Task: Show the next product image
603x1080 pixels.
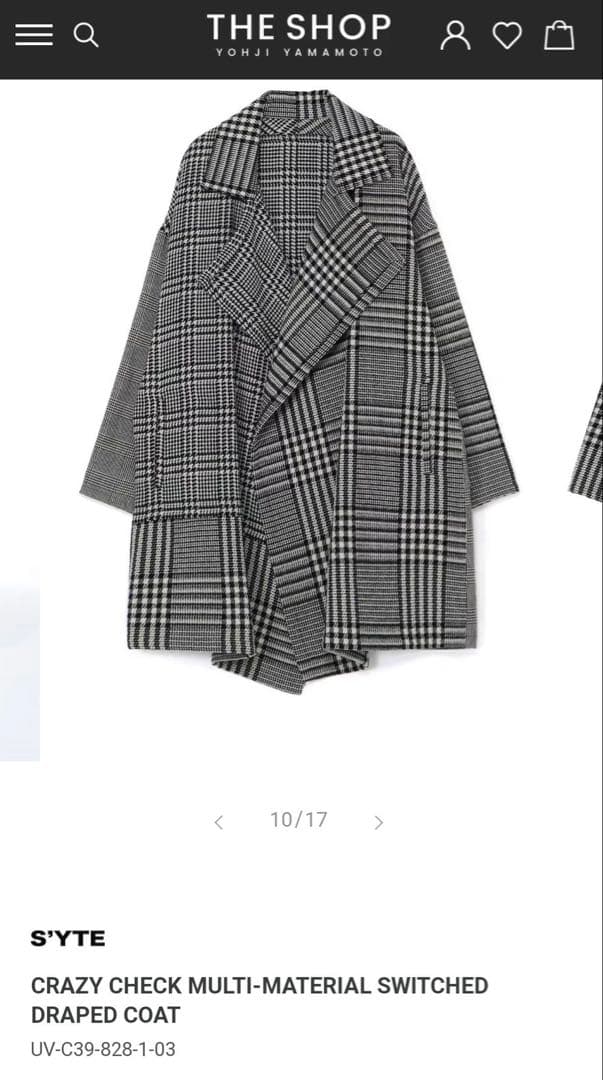Action: 379,822
